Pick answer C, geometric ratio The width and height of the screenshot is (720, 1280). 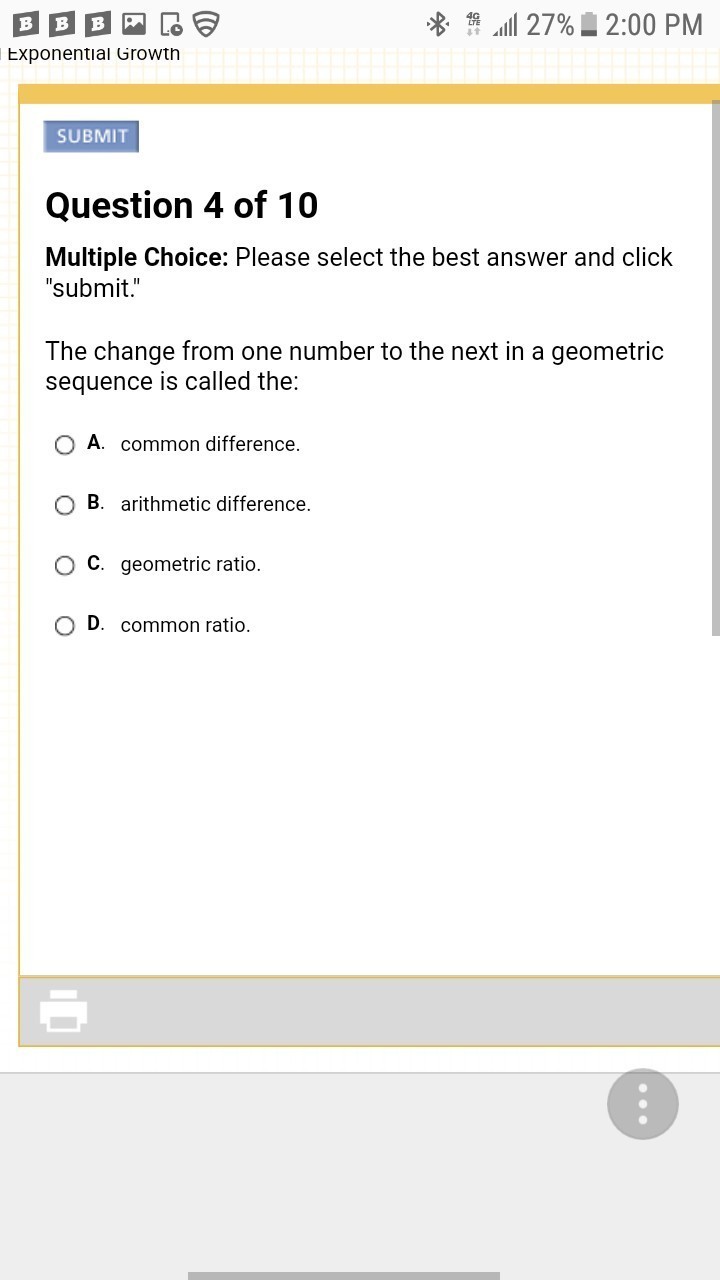(65, 565)
